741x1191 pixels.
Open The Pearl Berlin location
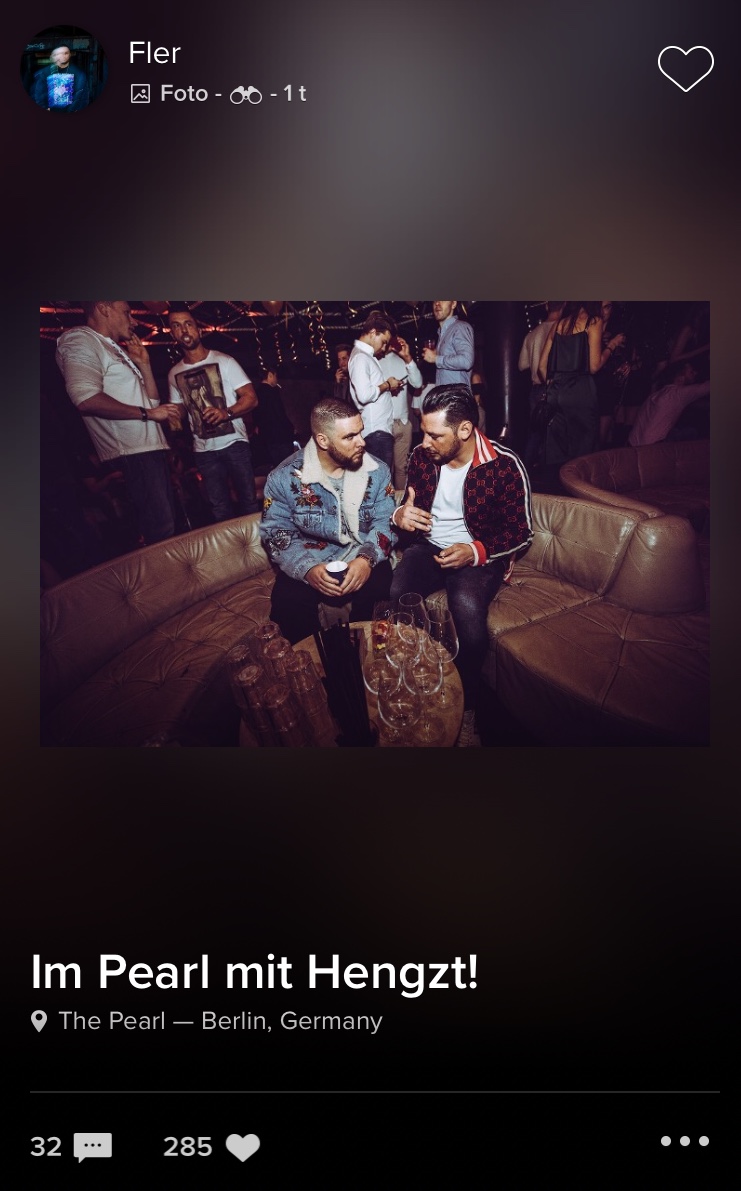(x=208, y=1021)
